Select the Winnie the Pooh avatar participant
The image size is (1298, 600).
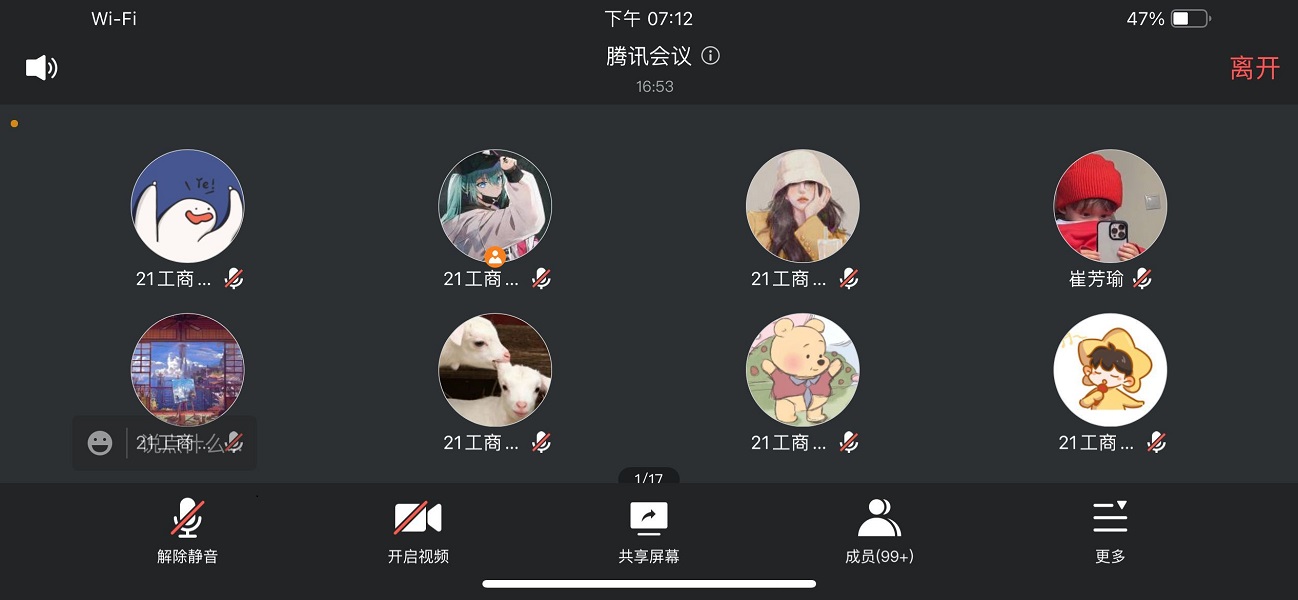pos(803,370)
